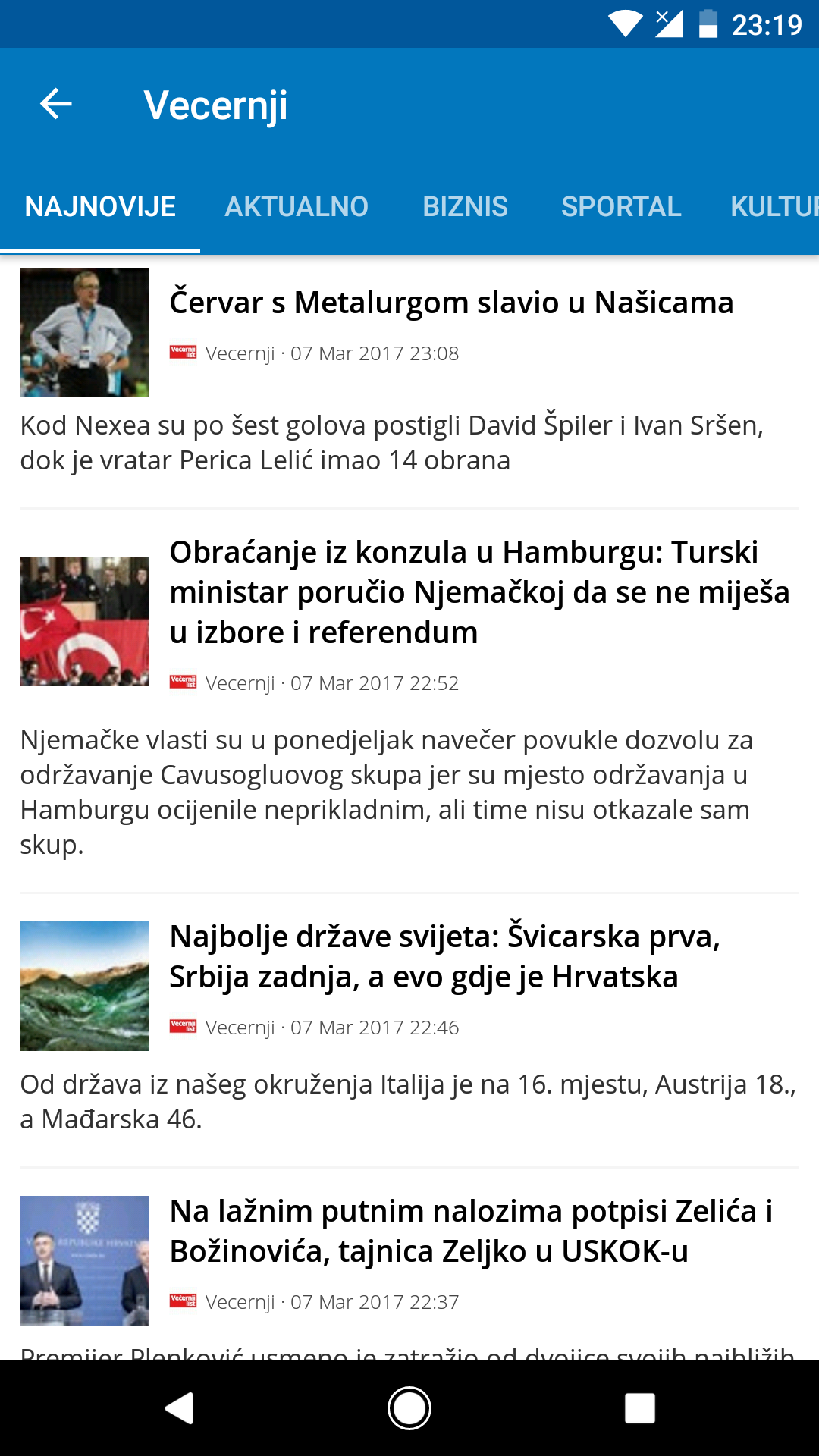Tap the system home button
819x1456 pixels.
coord(409,1408)
